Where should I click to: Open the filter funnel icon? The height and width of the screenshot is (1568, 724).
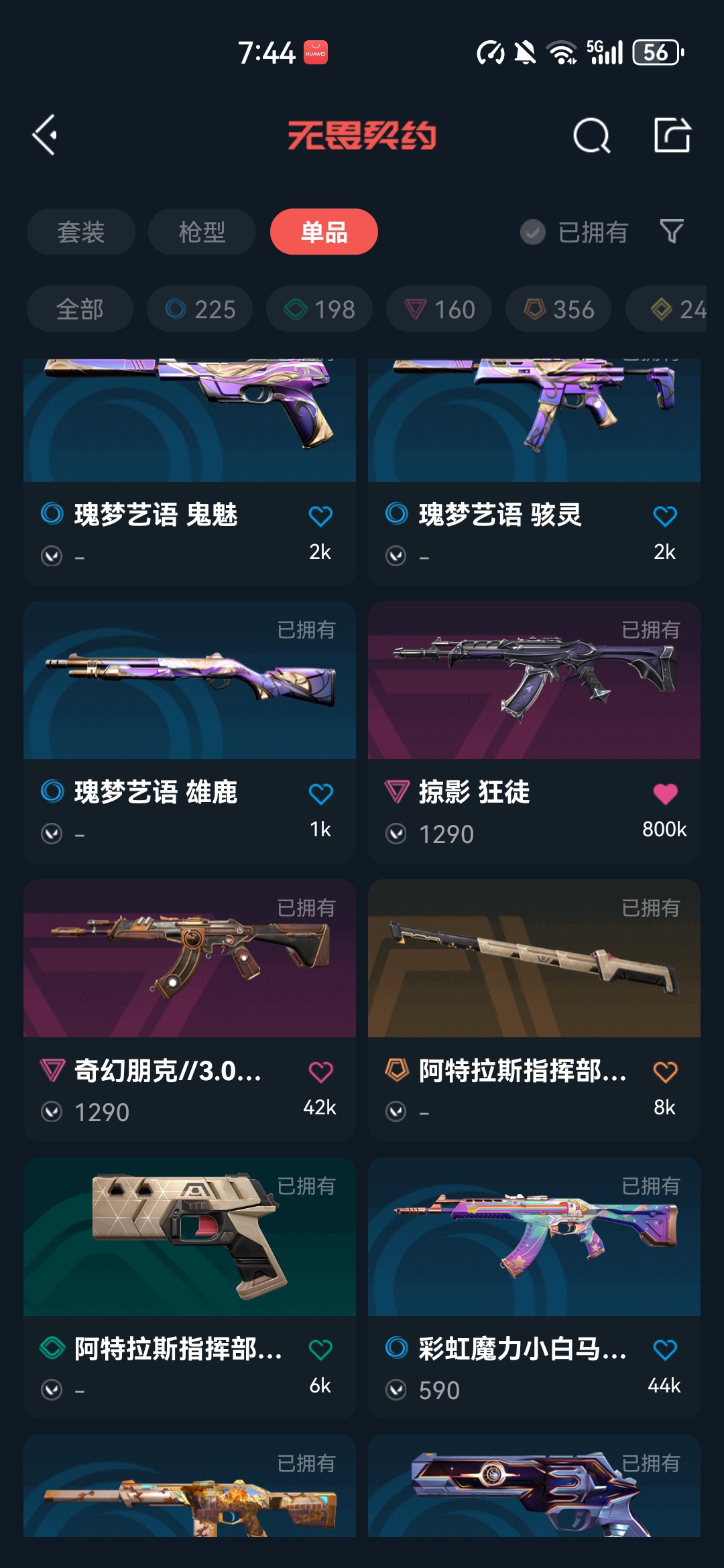(x=671, y=232)
